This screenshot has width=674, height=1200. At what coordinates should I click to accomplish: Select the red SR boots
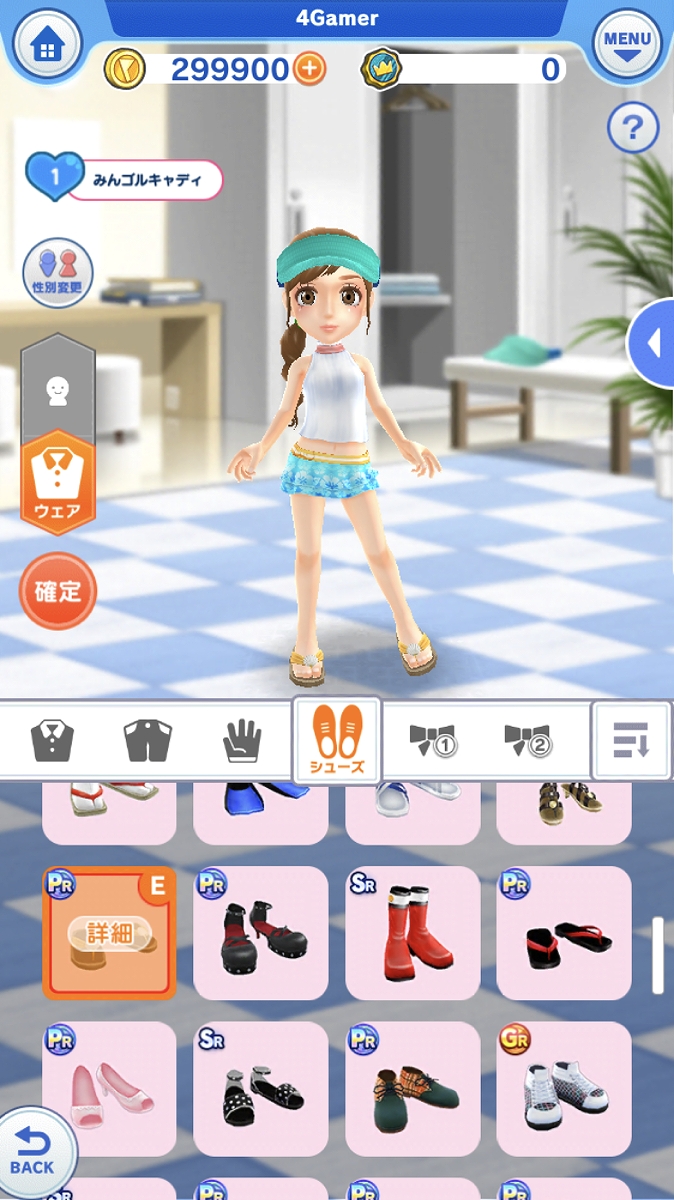pos(413,934)
